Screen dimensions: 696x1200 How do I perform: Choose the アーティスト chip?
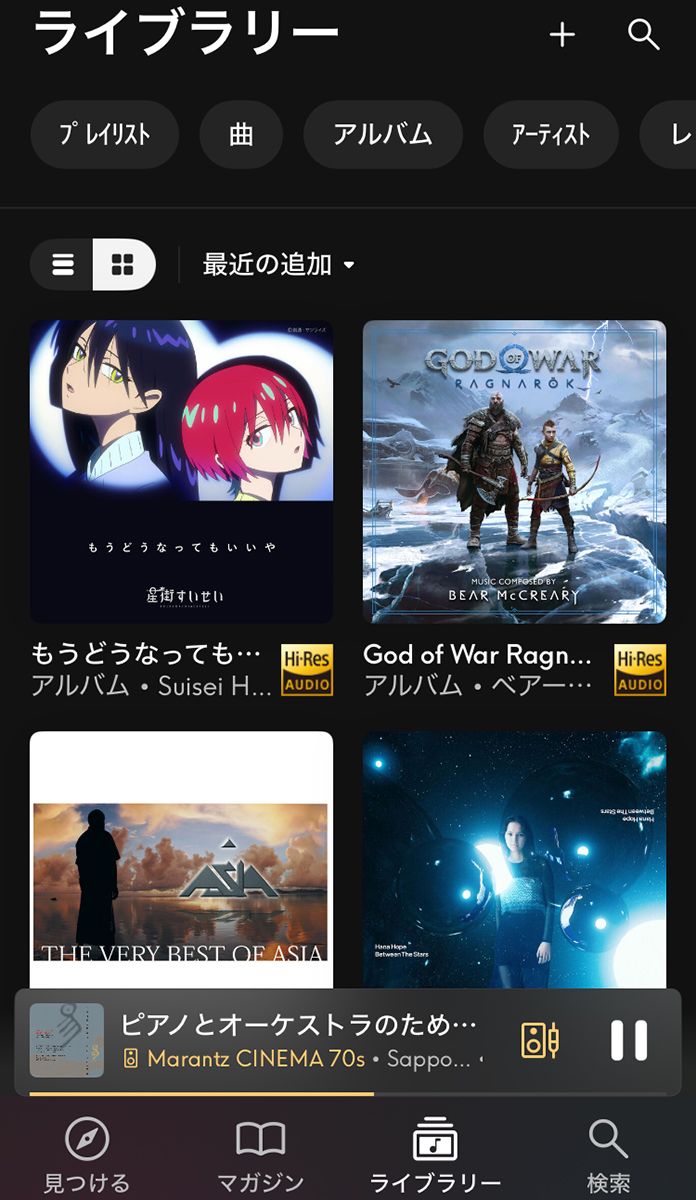click(551, 134)
